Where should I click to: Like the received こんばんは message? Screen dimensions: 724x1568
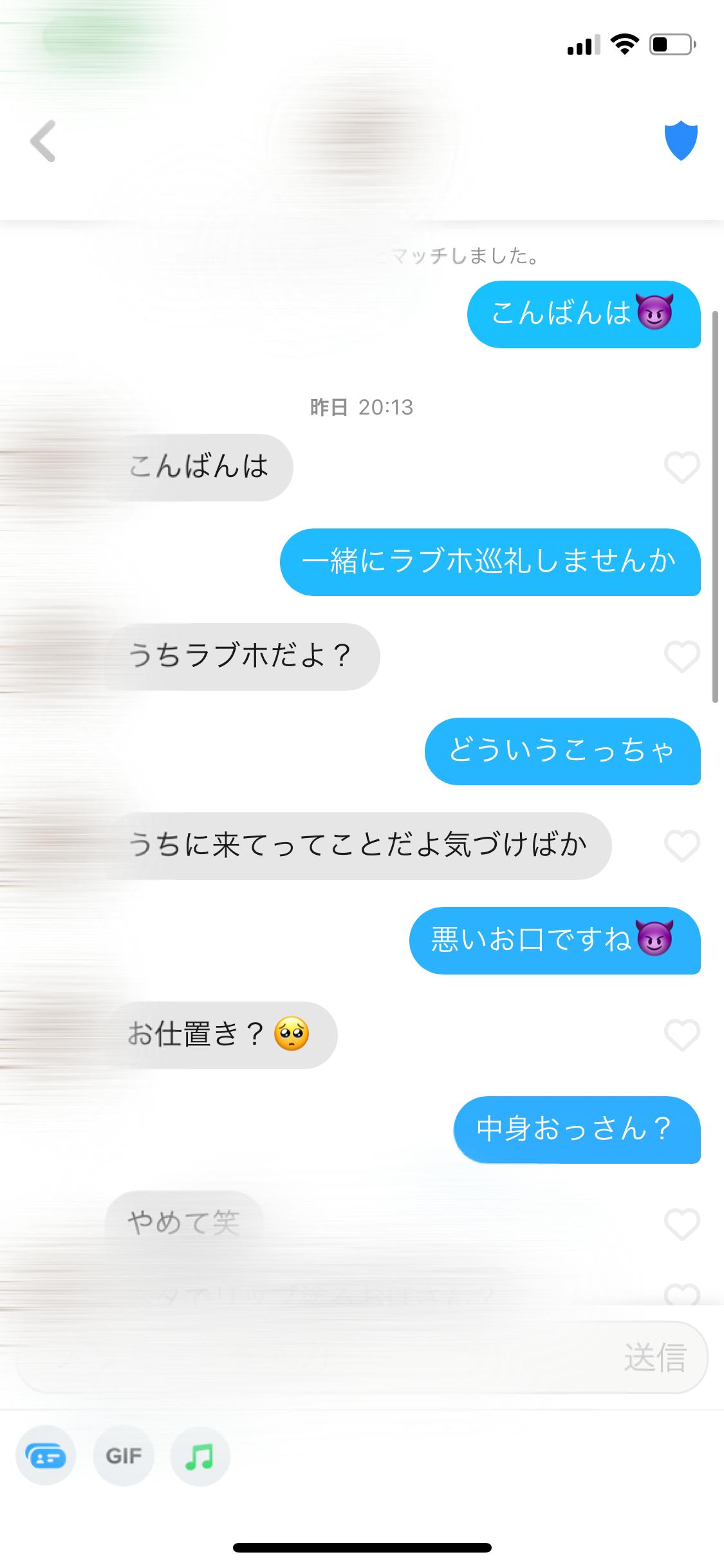point(682,468)
